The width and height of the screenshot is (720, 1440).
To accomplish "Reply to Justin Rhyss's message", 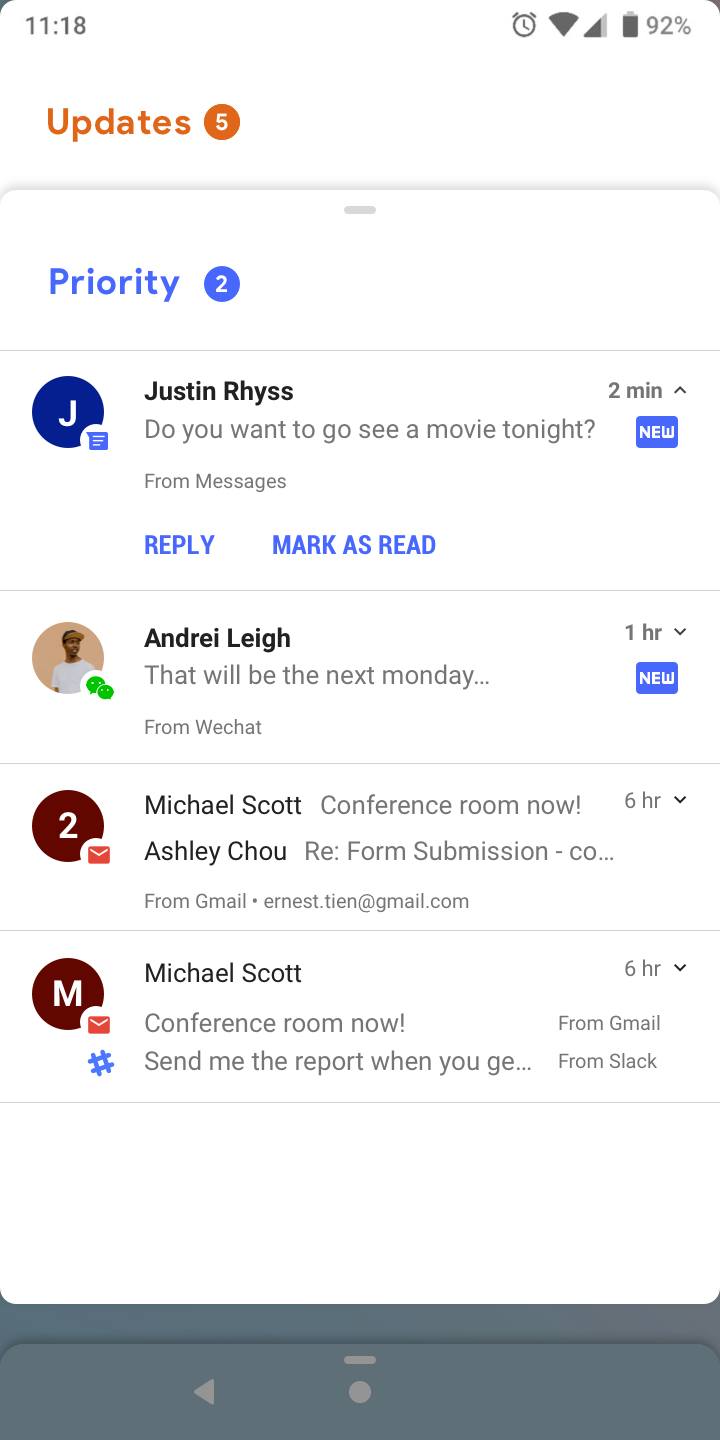I will tap(180, 545).
